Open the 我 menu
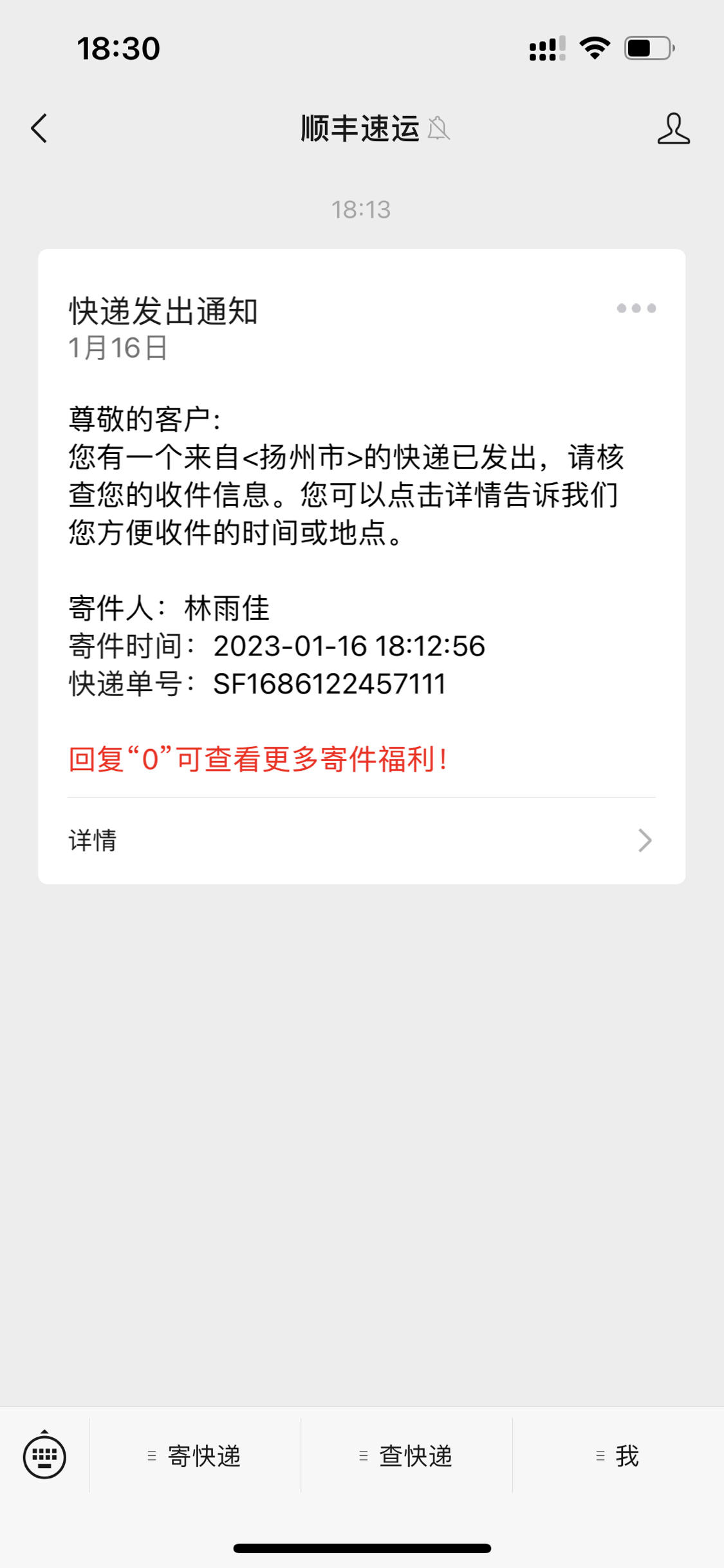The height and width of the screenshot is (1568, 724). pyautogui.click(x=618, y=1456)
